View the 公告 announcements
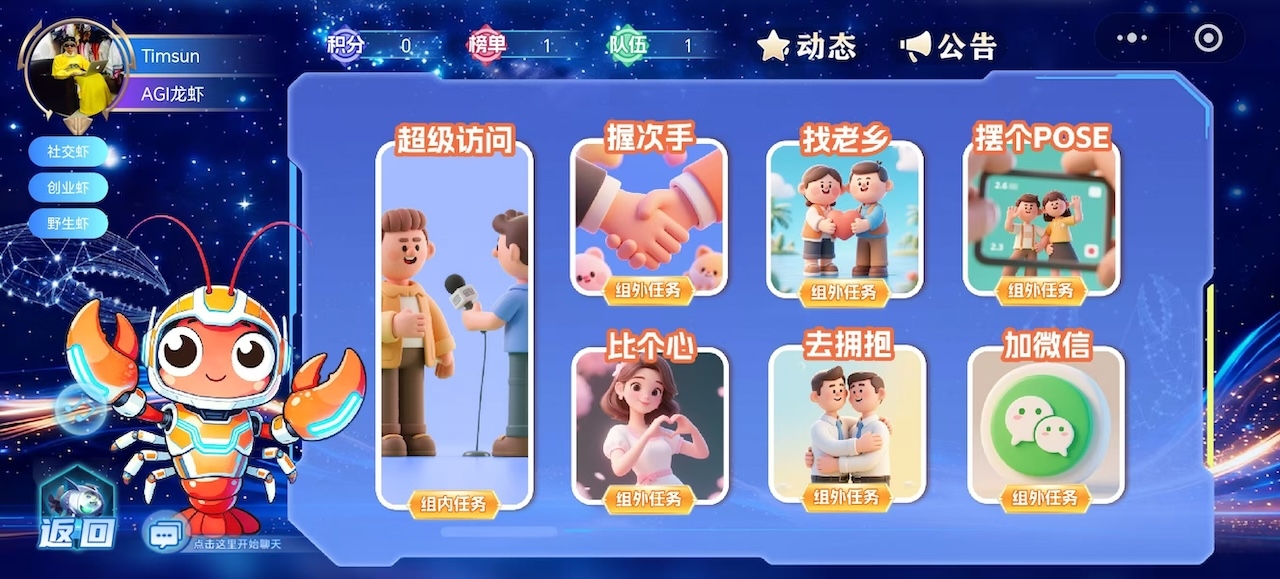Image resolution: width=1280 pixels, height=579 pixels. click(949, 46)
